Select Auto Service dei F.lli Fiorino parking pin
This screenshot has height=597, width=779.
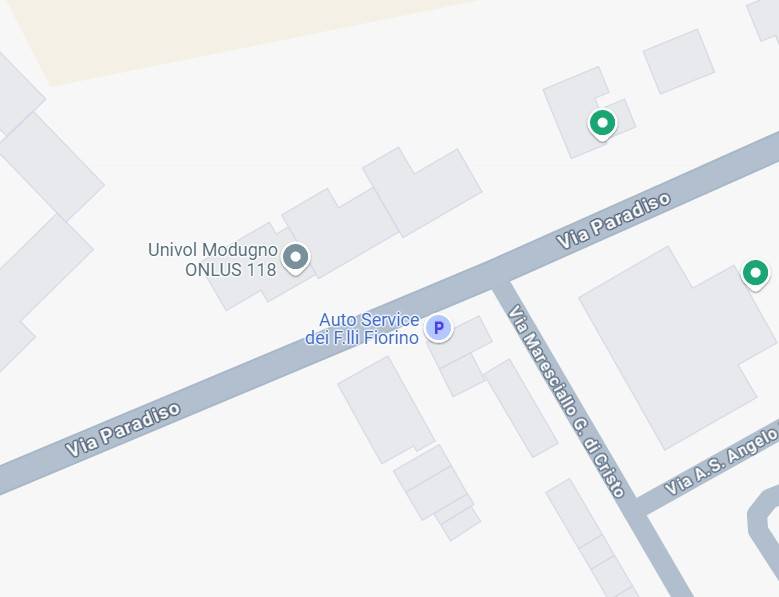[x=438, y=328]
